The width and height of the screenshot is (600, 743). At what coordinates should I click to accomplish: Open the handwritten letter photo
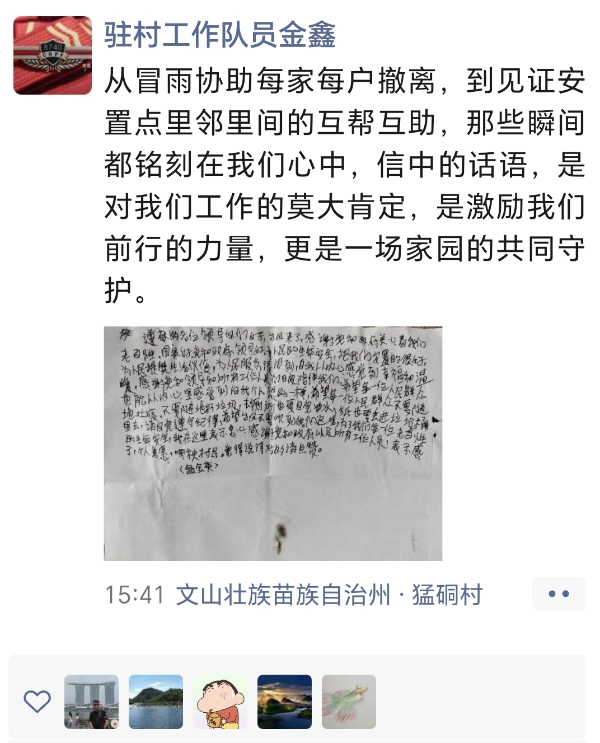[273, 442]
